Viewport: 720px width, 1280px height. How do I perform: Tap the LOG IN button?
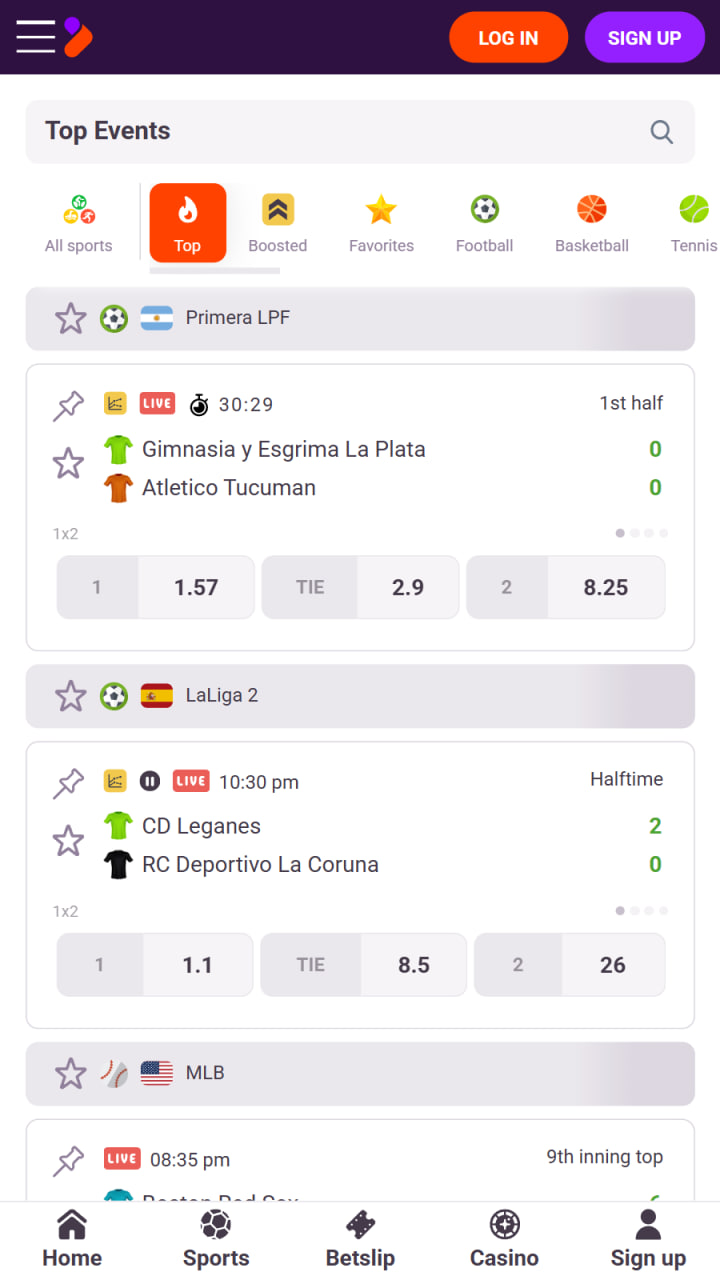(x=508, y=38)
